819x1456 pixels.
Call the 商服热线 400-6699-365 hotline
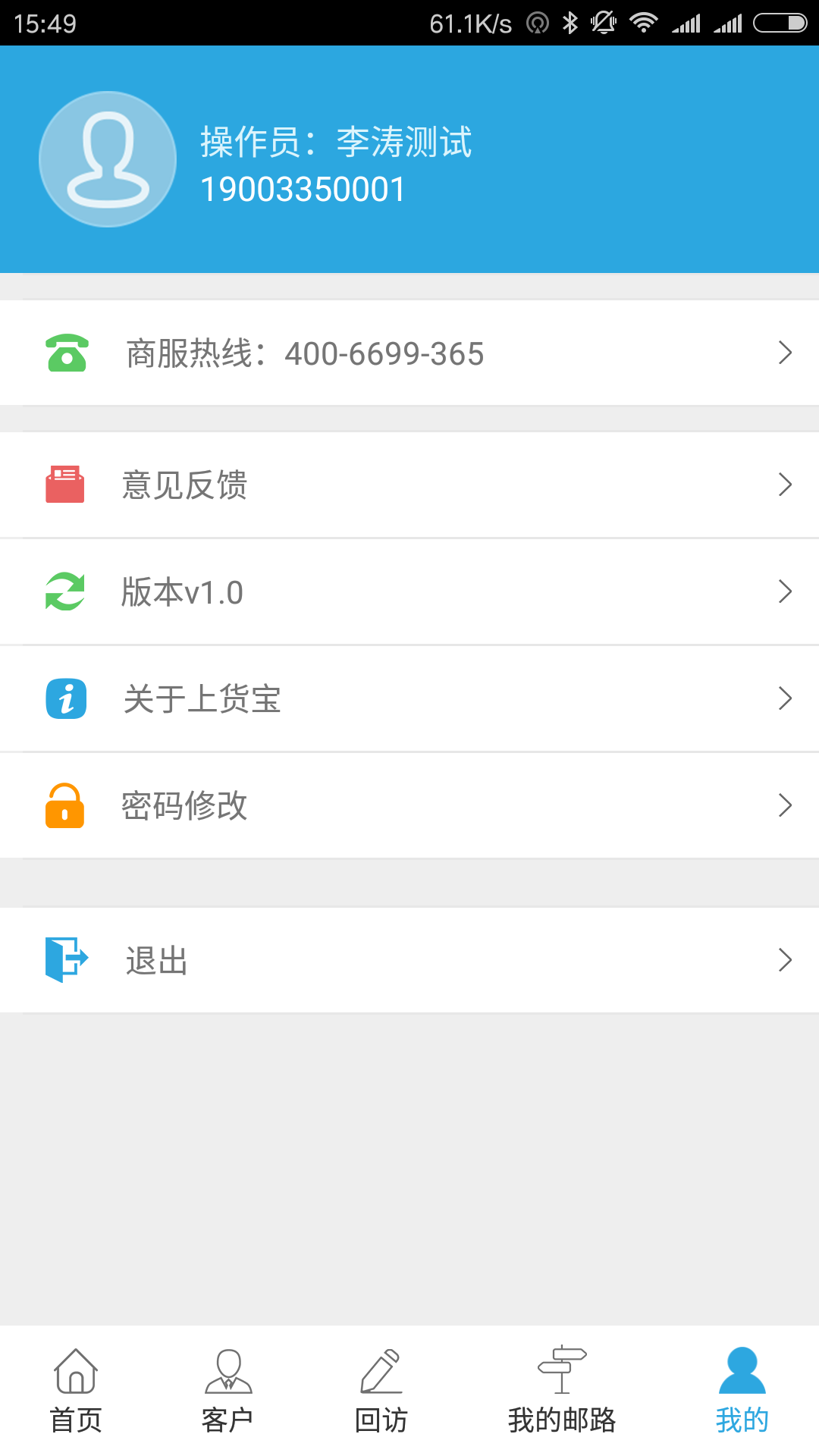point(409,353)
